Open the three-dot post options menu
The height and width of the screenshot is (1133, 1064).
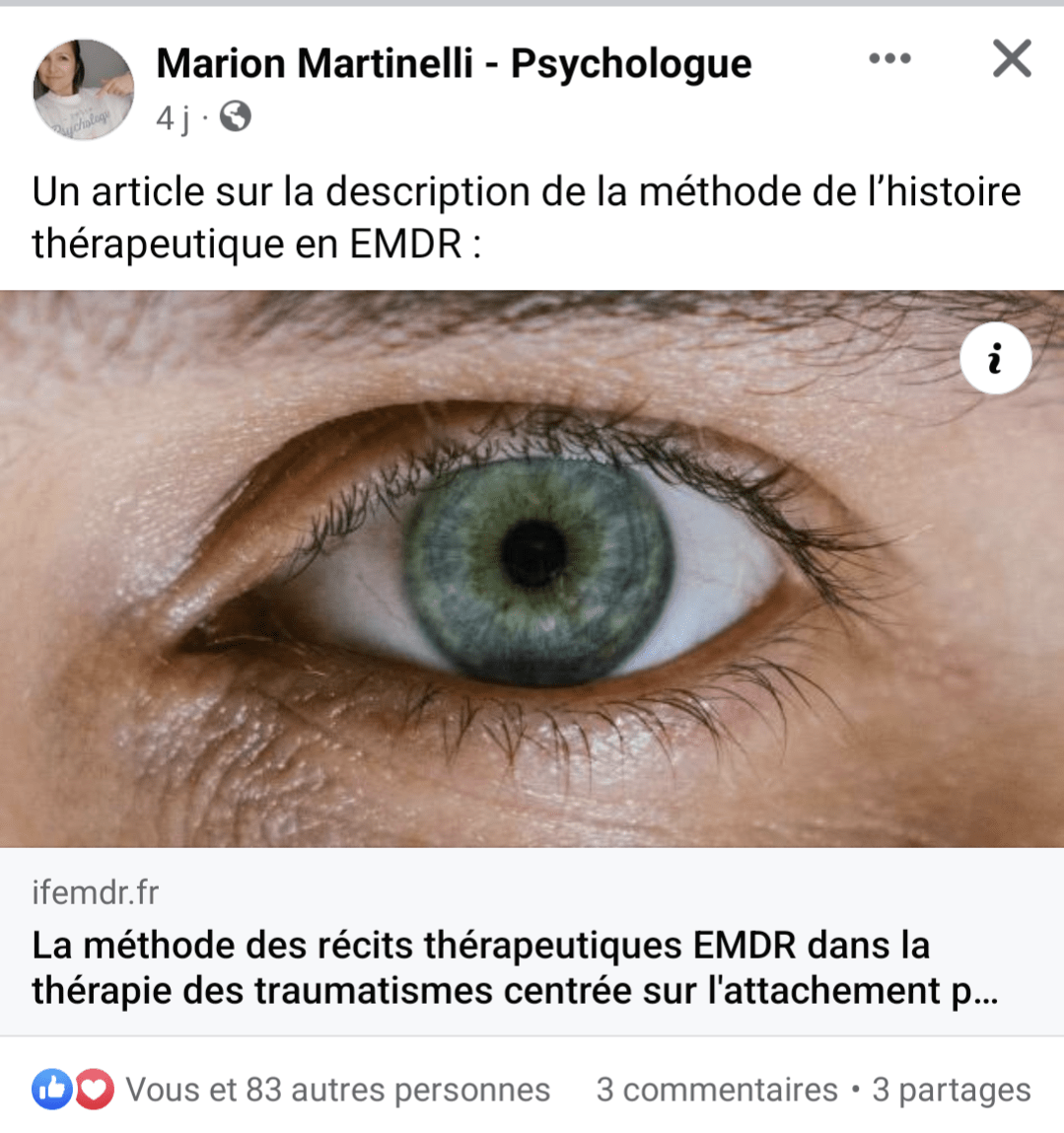pos(889,59)
